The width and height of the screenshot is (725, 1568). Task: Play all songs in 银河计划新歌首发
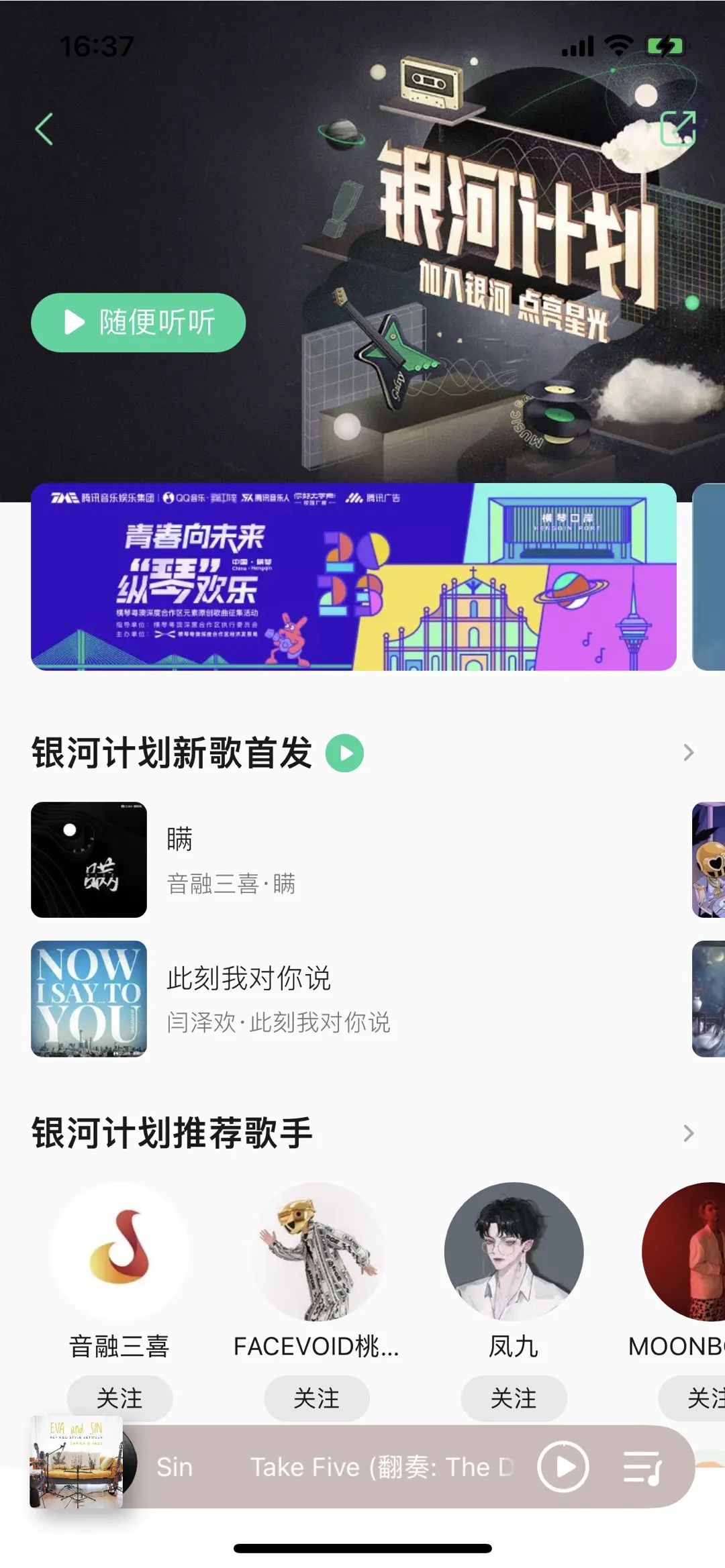(x=344, y=753)
